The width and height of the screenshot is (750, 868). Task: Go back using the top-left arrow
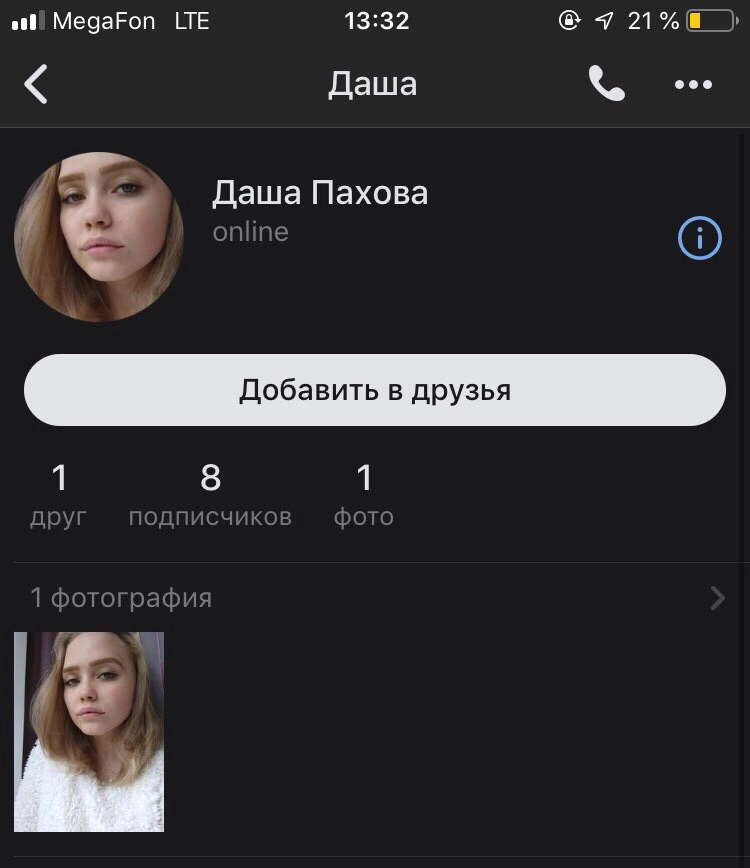pyautogui.click(x=37, y=85)
